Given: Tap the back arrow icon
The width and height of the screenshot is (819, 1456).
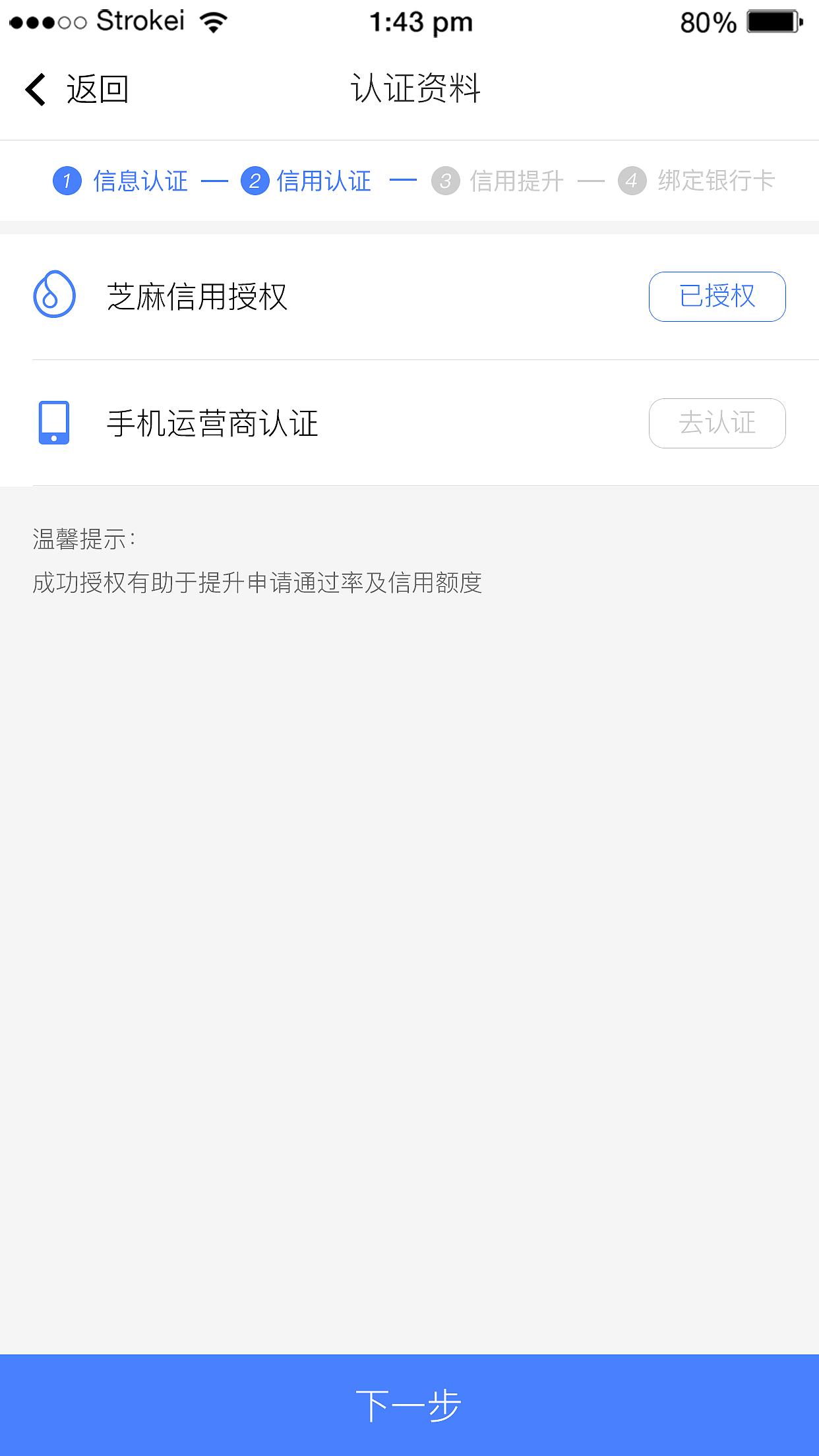Looking at the screenshot, I should 34,88.
